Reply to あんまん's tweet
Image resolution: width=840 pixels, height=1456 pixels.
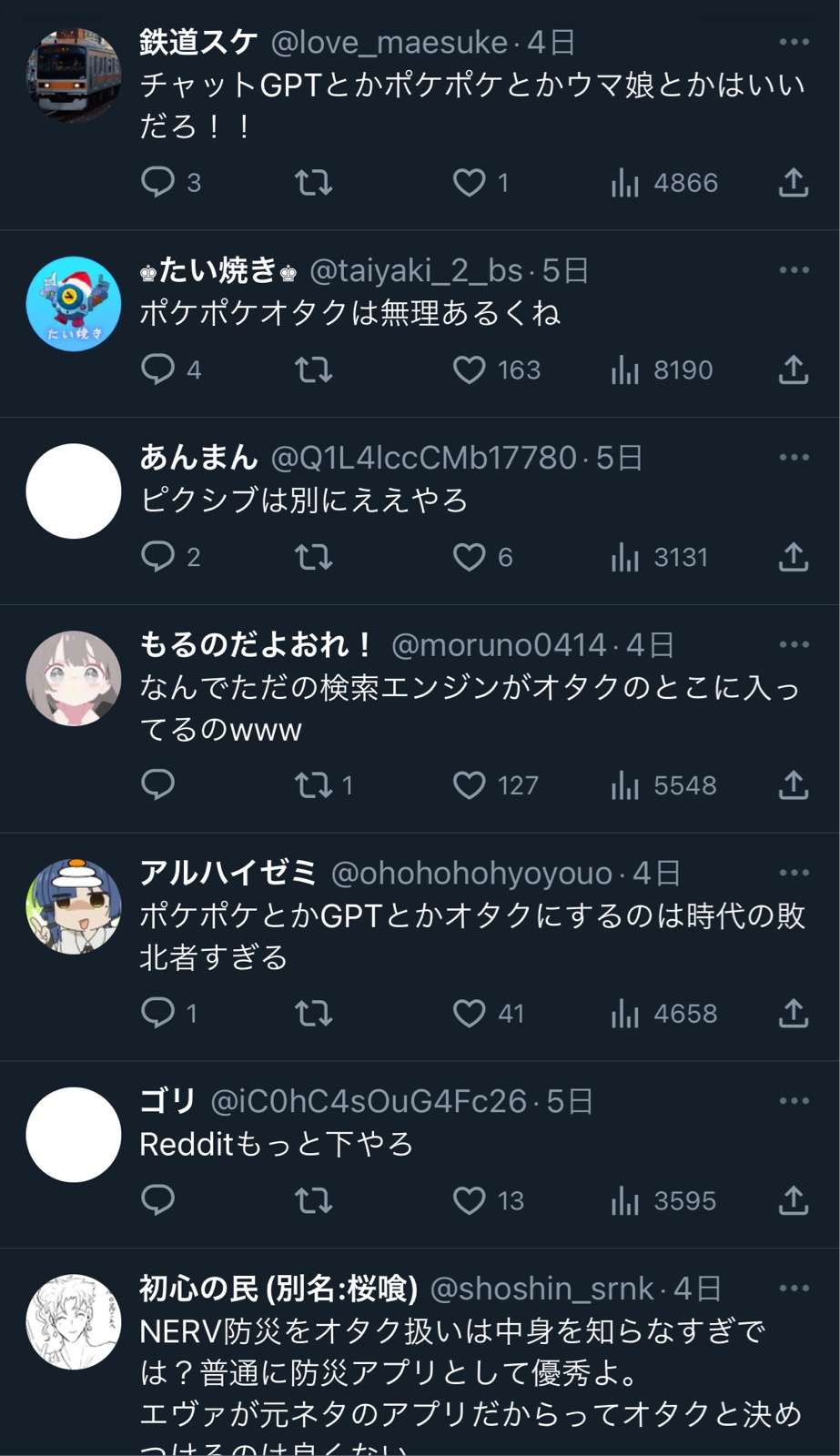tap(158, 557)
